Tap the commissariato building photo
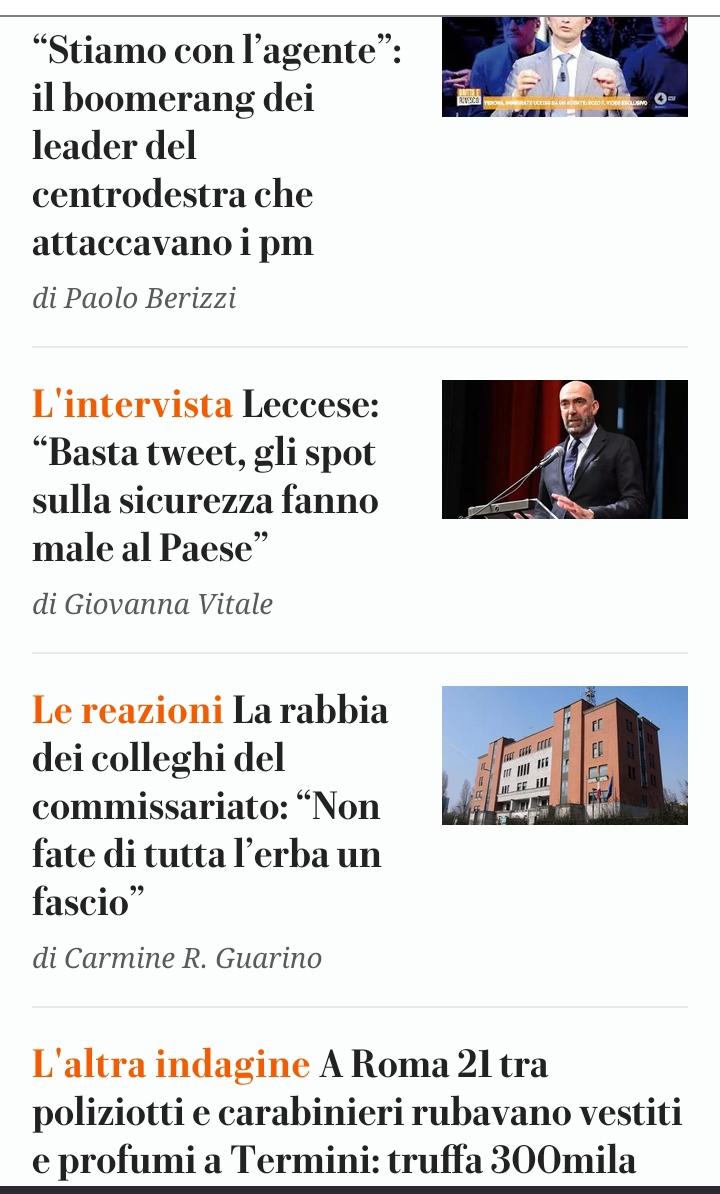720x1194 pixels. (564, 755)
